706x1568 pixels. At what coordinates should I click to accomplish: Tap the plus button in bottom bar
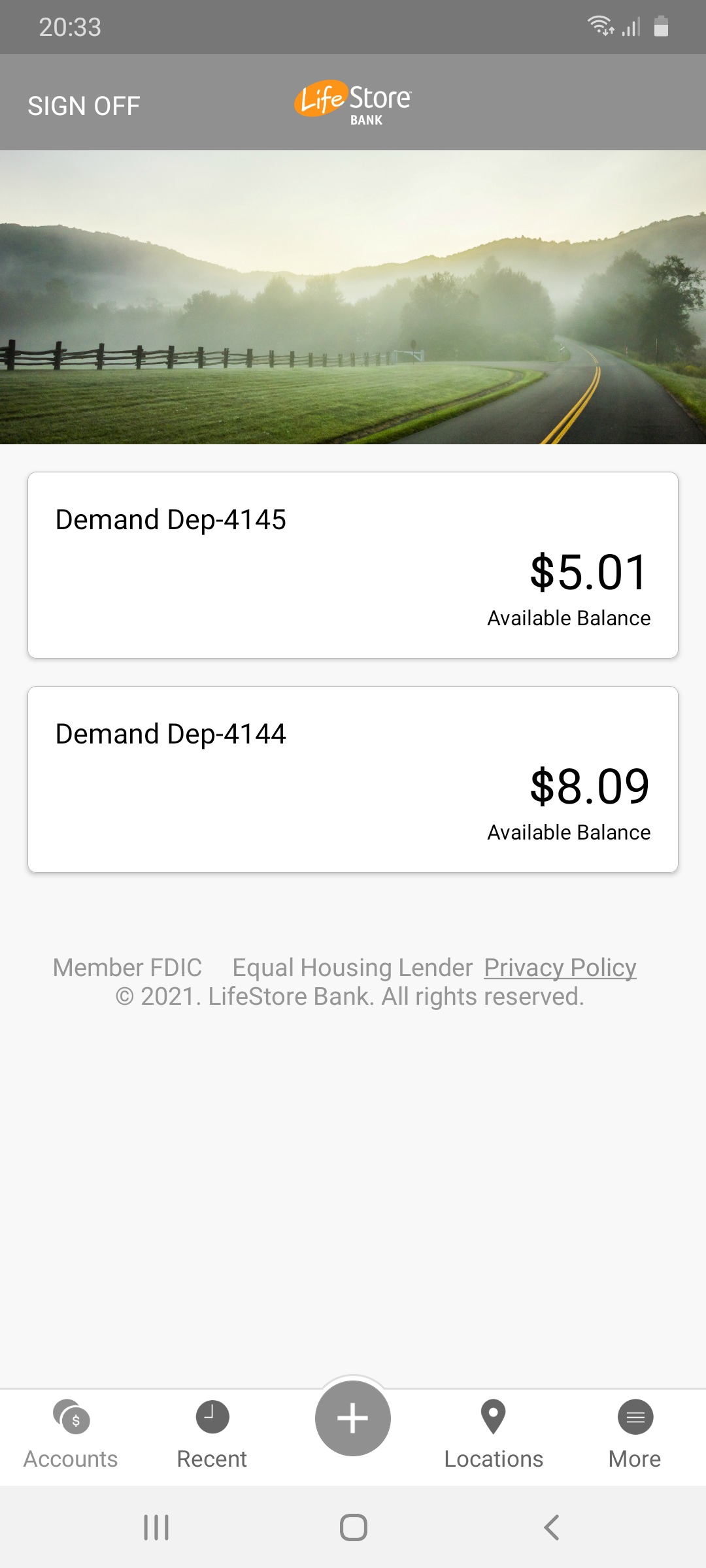pyautogui.click(x=353, y=1418)
